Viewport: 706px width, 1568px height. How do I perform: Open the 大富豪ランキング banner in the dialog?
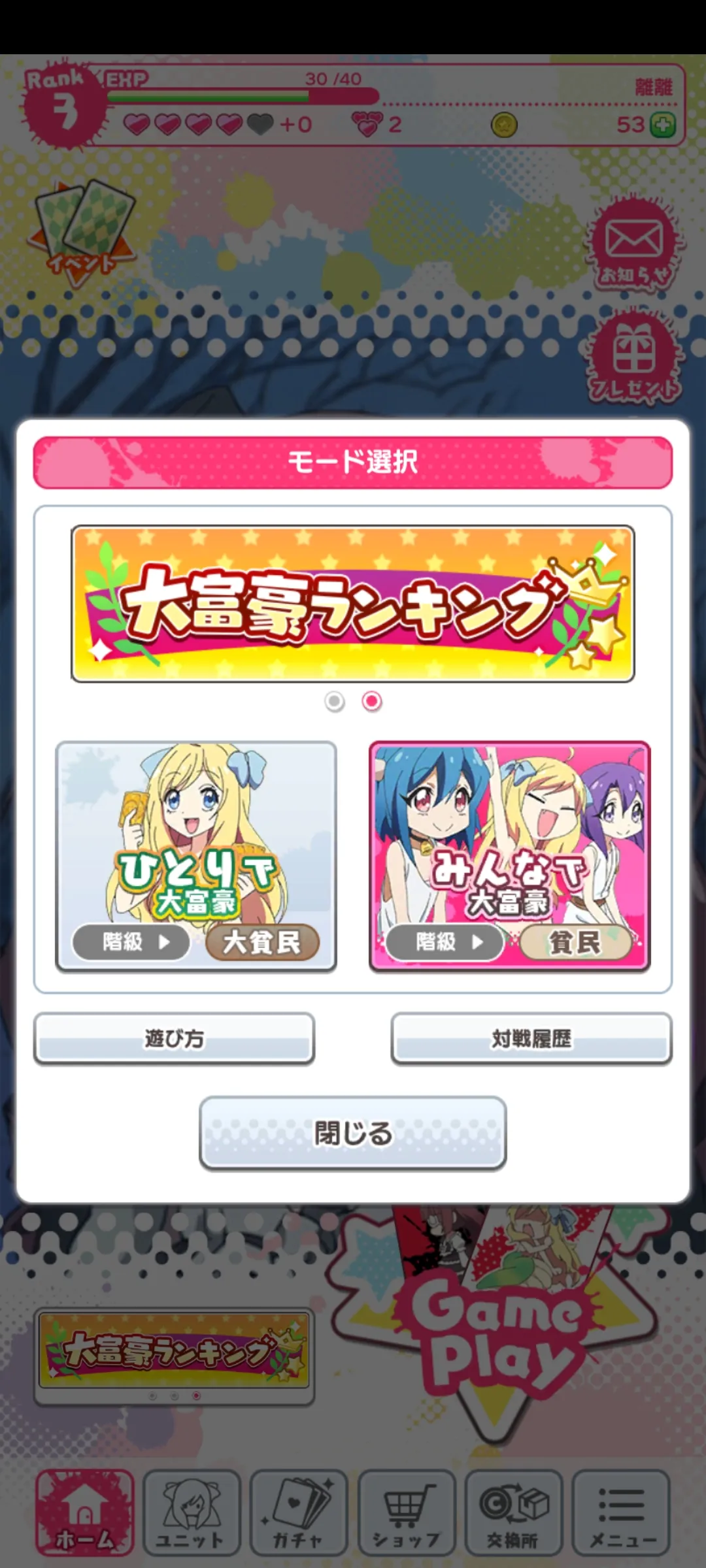coord(353,604)
